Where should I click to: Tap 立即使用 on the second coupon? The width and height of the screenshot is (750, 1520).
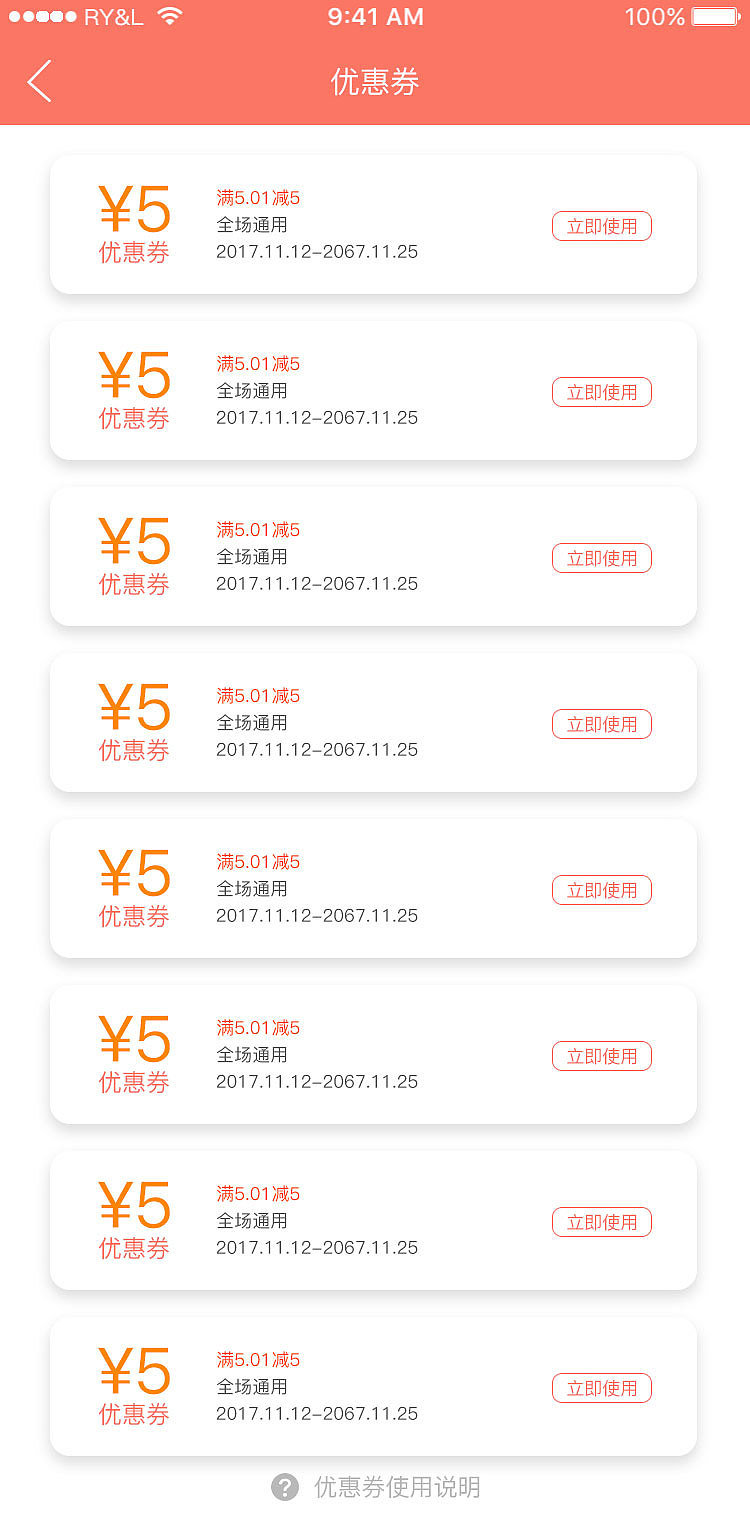click(601, 392)
